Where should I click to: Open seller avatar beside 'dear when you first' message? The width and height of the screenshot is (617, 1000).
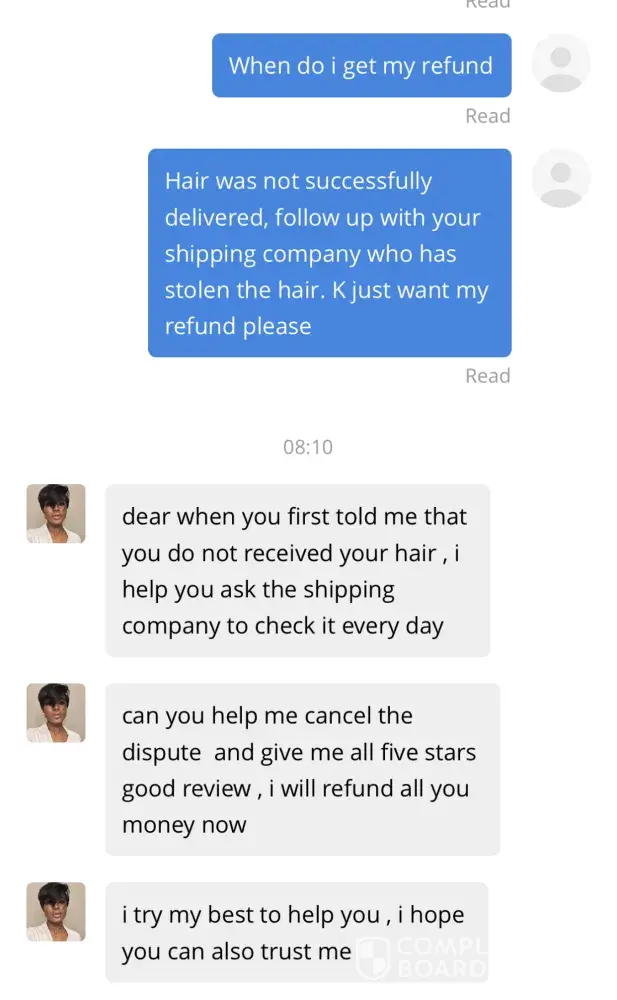click(x=56, y=514)
